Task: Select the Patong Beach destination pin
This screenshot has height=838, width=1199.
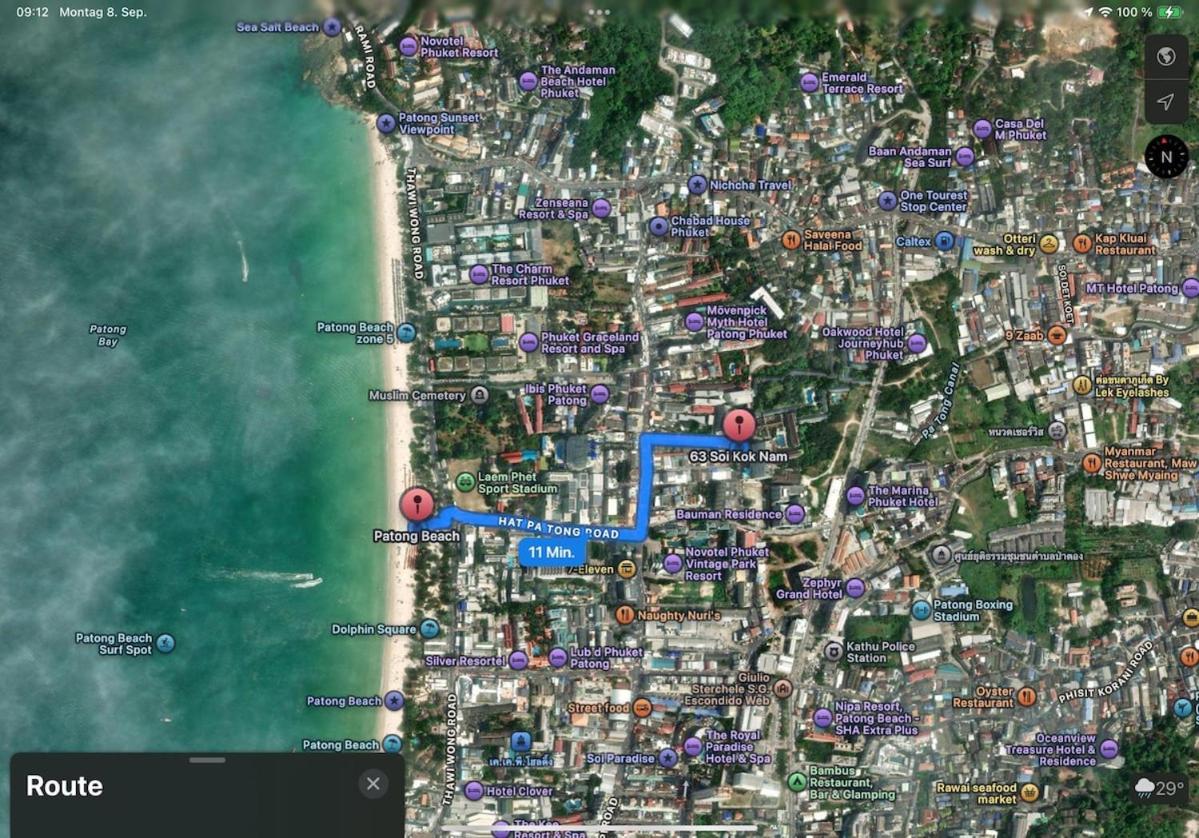Action: coord(417,505)
